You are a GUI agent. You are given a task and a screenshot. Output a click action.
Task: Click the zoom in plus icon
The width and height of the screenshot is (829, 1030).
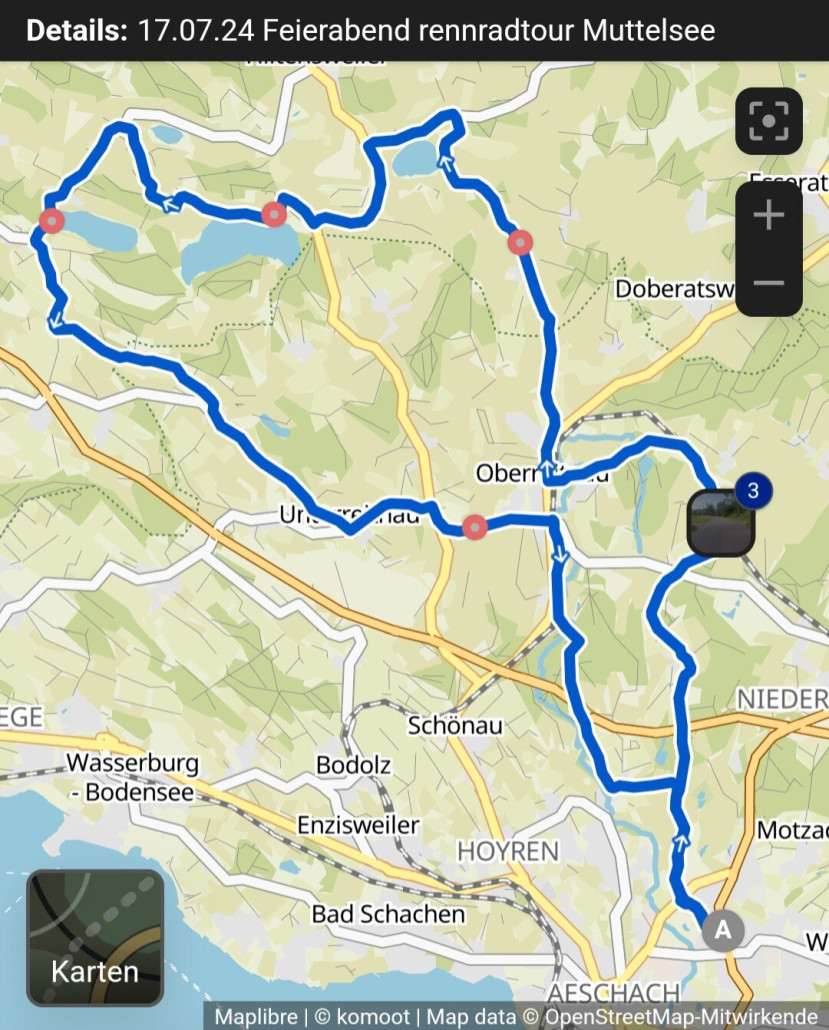tap(768, 213)
